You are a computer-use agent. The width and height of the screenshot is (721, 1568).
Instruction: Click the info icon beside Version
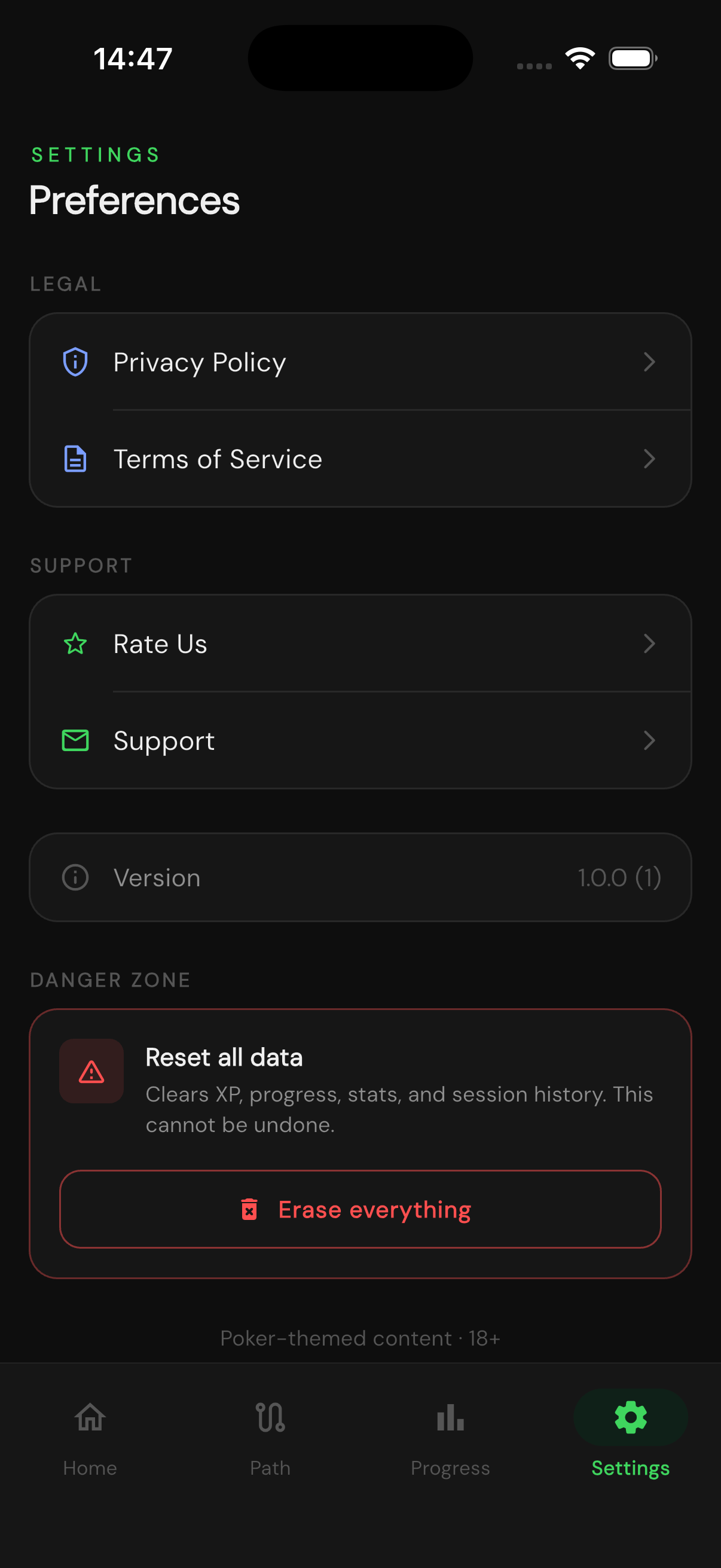point(74,877)
